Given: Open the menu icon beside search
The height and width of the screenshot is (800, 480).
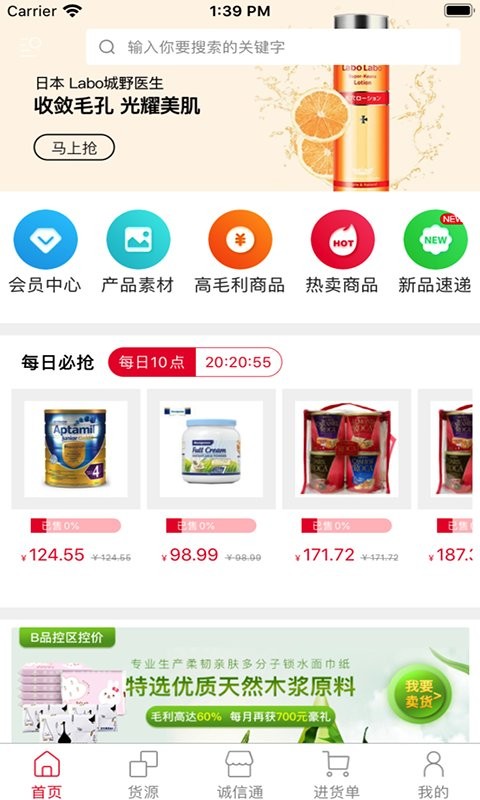Looking at the screenshot, I should click(30, 47).
